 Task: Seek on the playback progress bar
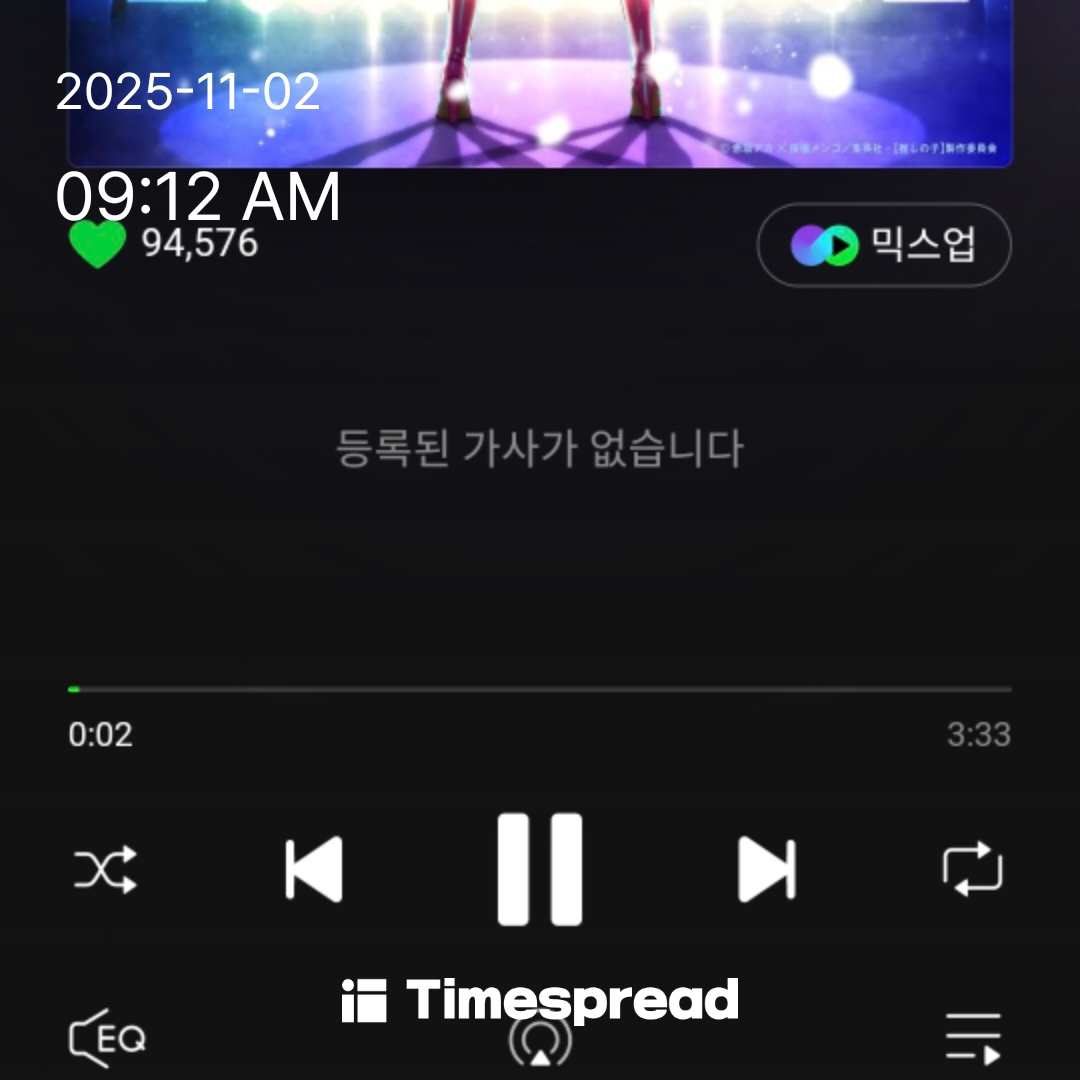point(540,689)
